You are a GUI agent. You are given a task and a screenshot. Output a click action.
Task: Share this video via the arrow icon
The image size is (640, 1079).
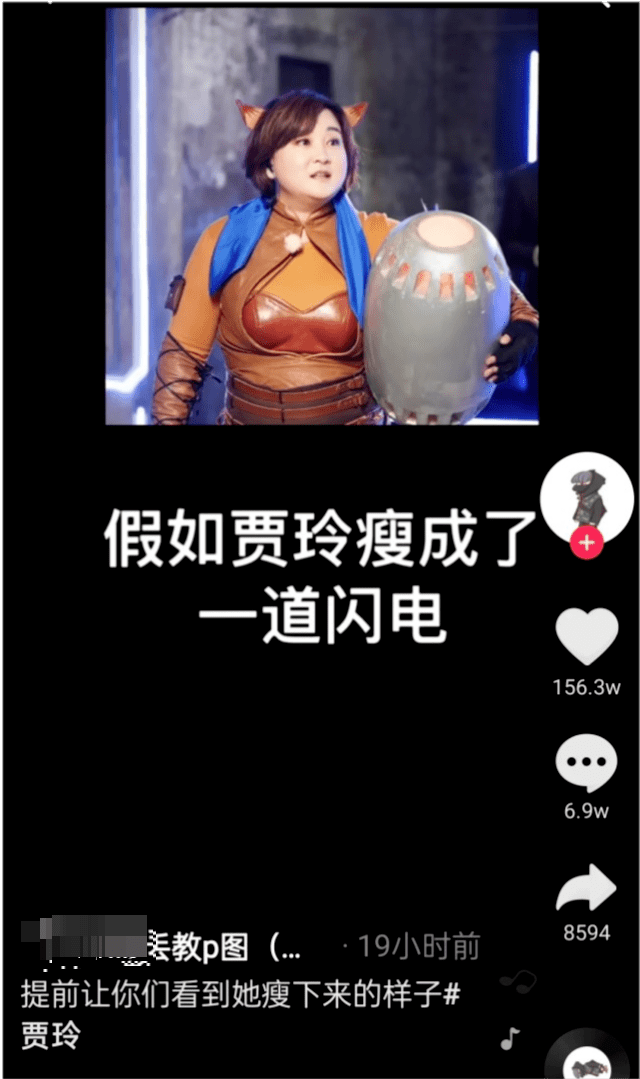(587, 888)
